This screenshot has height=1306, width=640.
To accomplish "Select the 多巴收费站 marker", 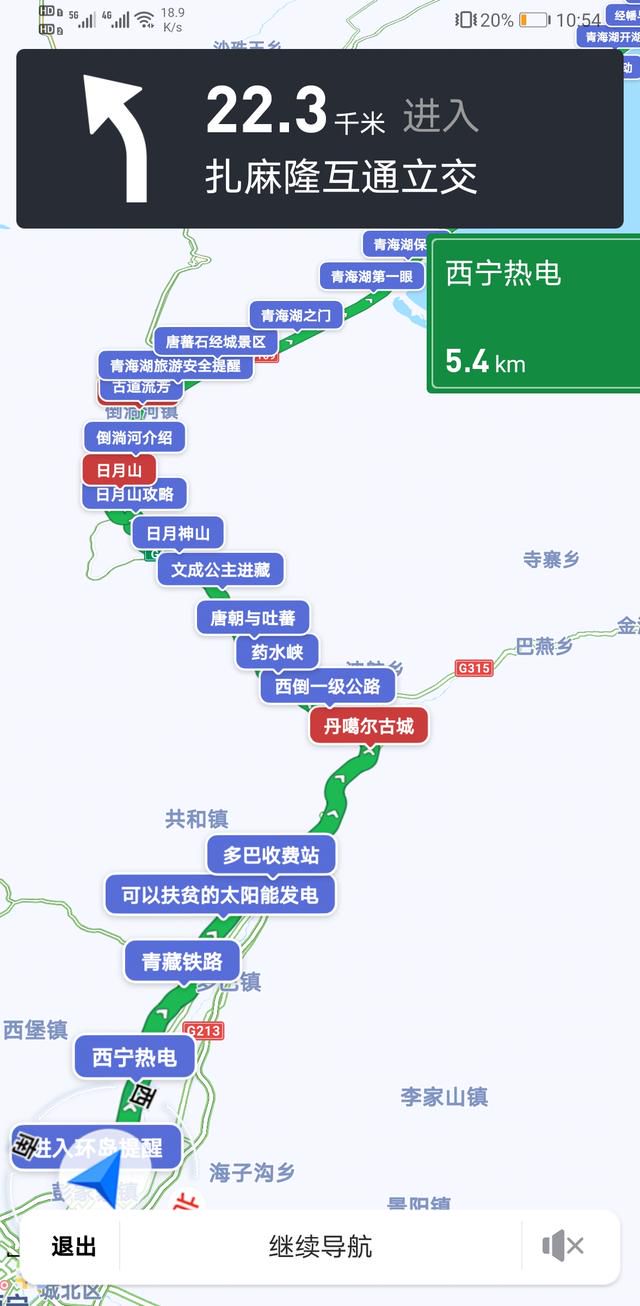I will click(x=271, y=855).
